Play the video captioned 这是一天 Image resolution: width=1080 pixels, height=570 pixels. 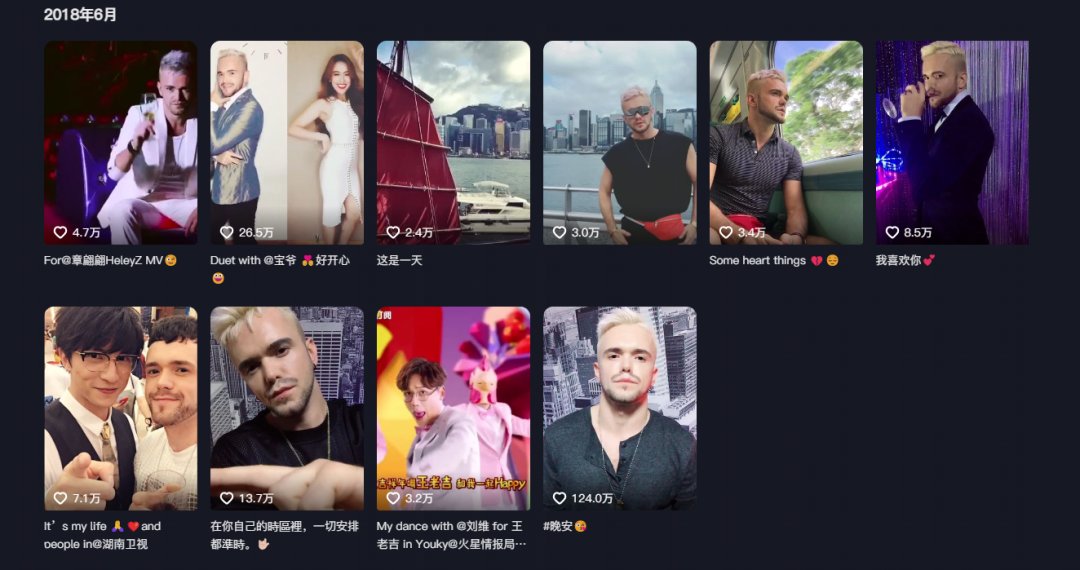coord(453,142)
